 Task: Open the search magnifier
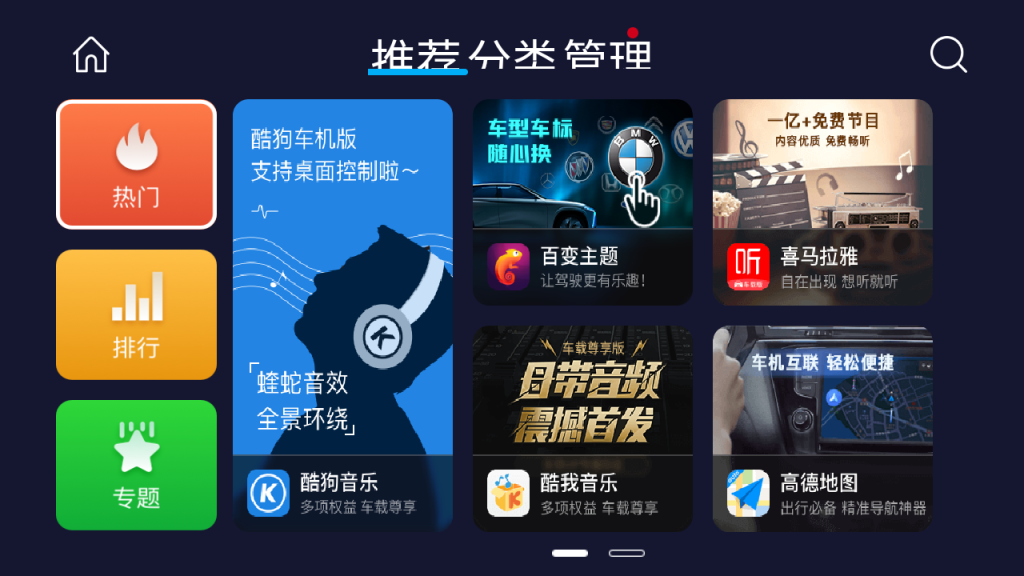948,55
